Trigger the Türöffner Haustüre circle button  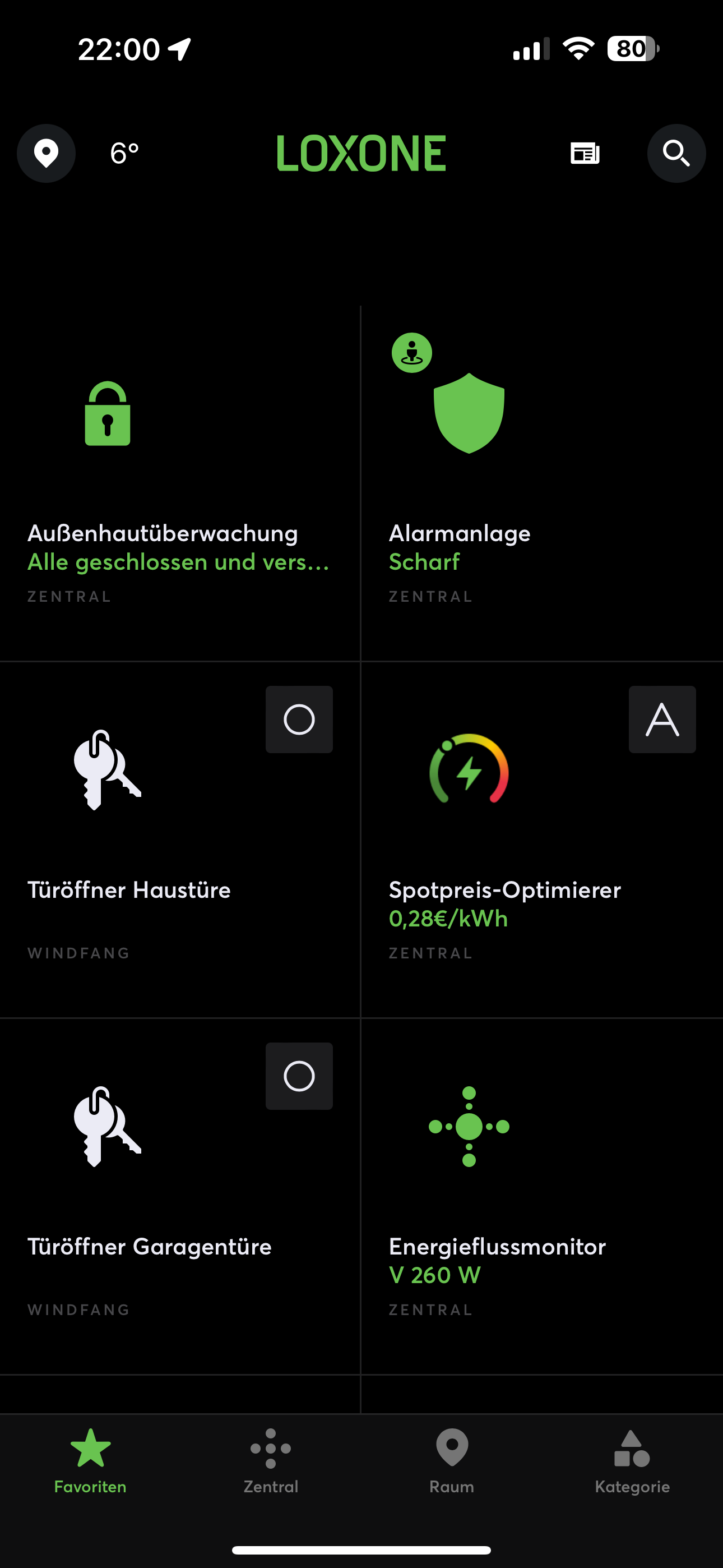299,720
